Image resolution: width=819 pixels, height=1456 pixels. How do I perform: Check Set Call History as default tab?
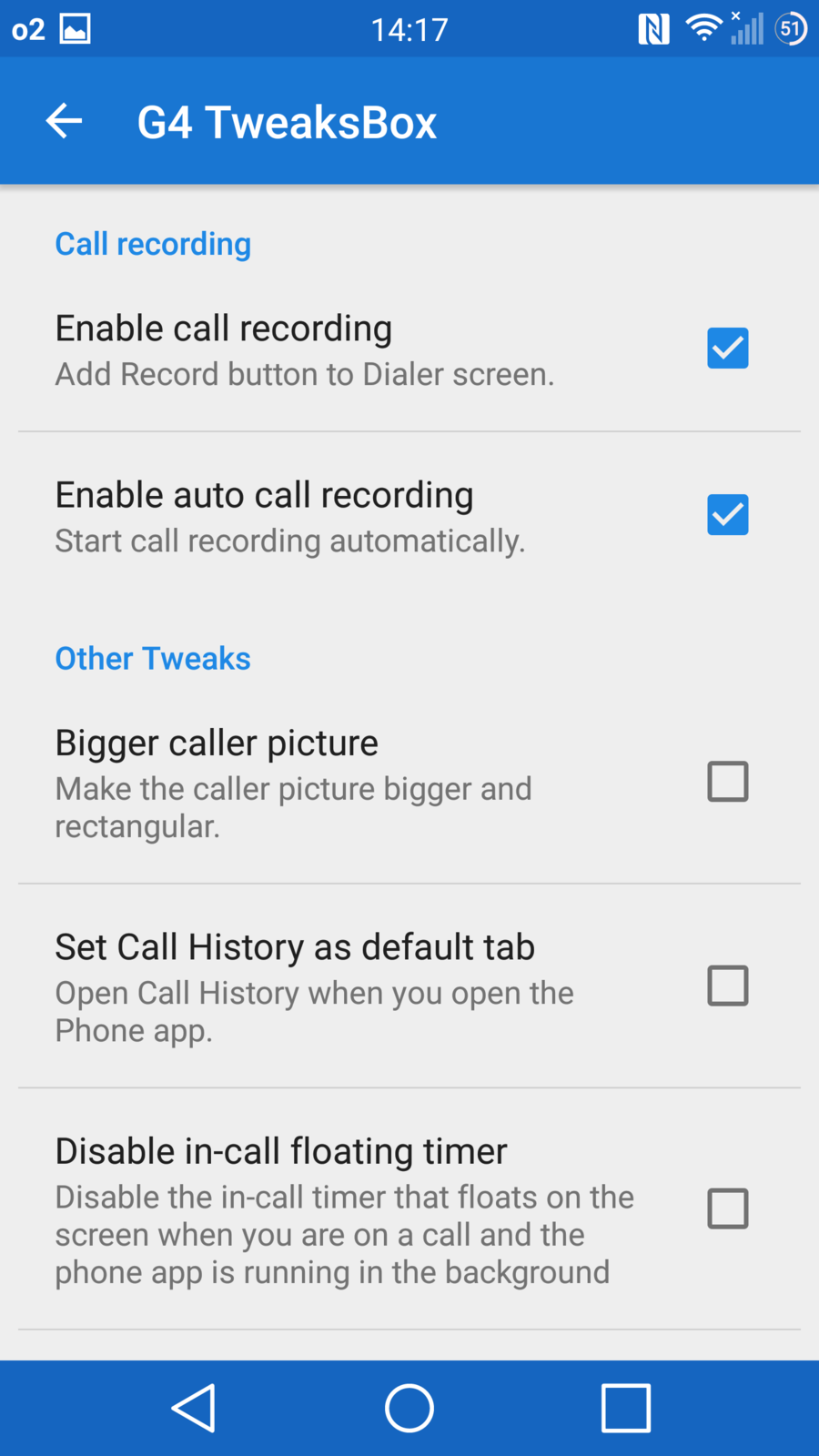[x=727, y=986]
